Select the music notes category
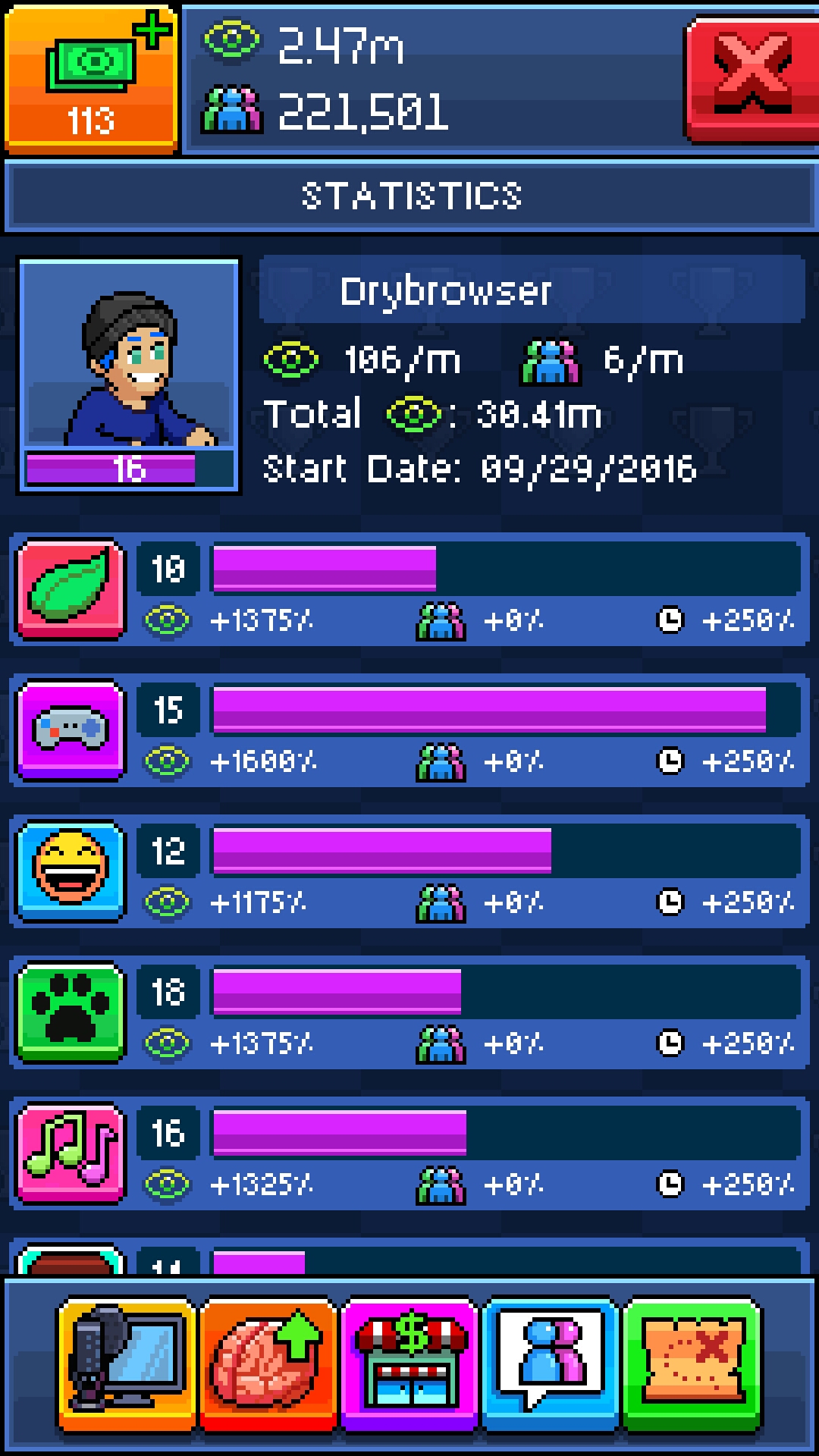This screenshot has width=819, height=1456. (x=71, y=1153)
